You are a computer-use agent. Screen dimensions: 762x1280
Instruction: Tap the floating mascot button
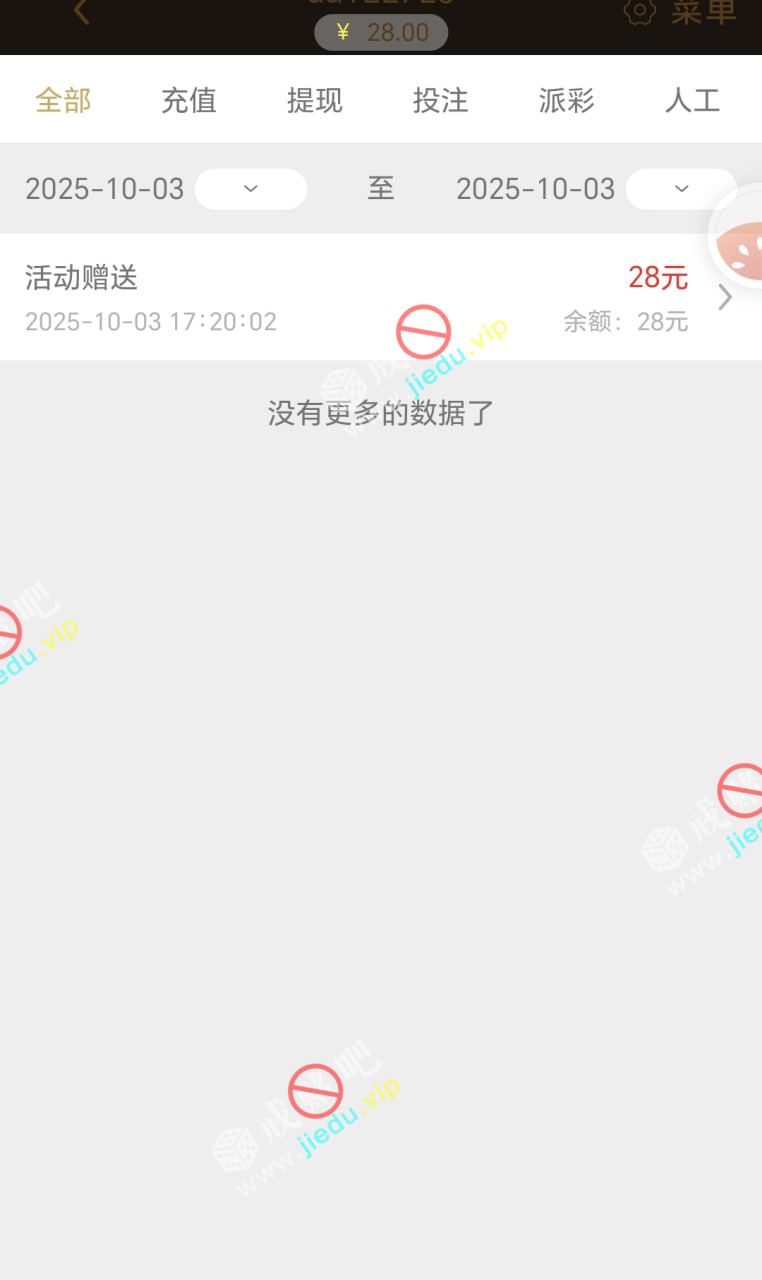point(740,240)
